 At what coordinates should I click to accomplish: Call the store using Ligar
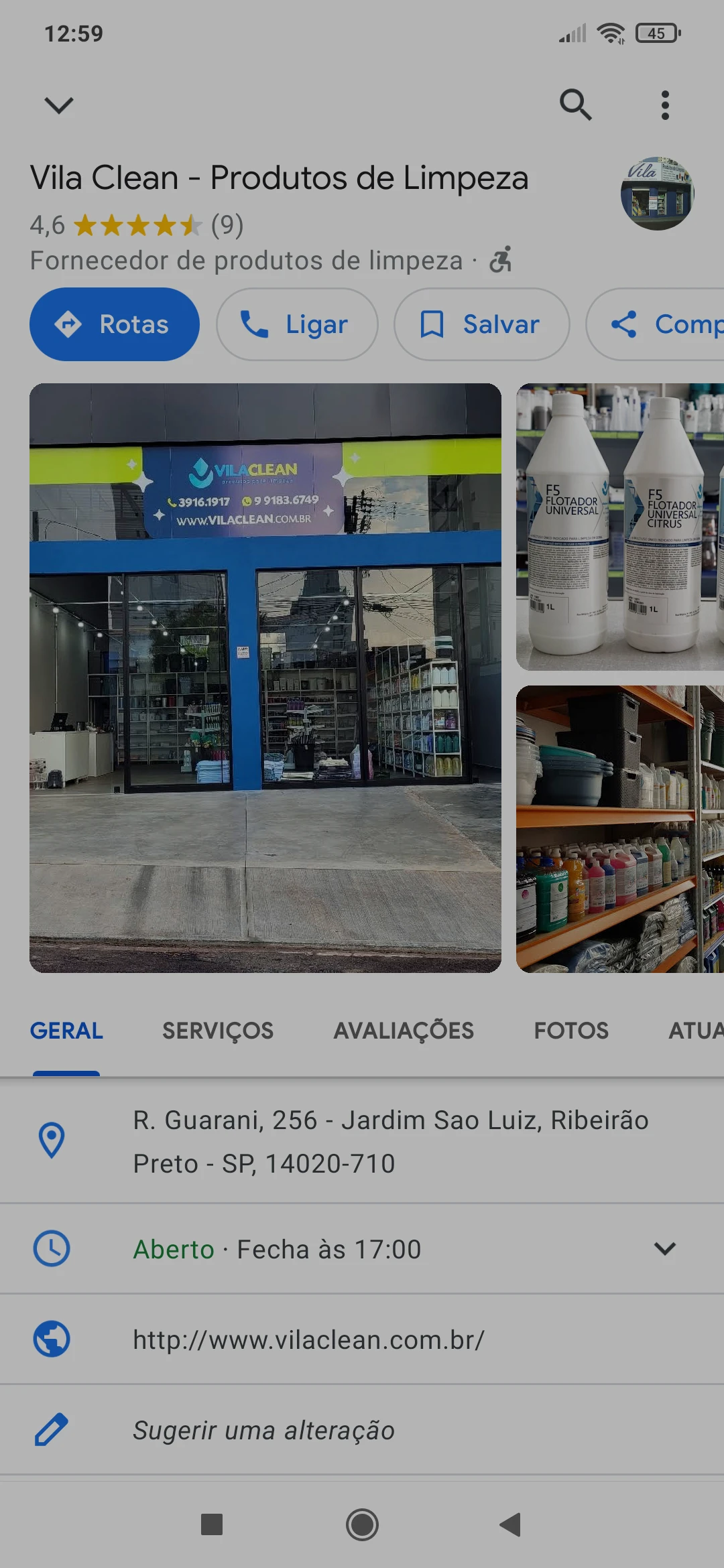[x=296, y=324]
